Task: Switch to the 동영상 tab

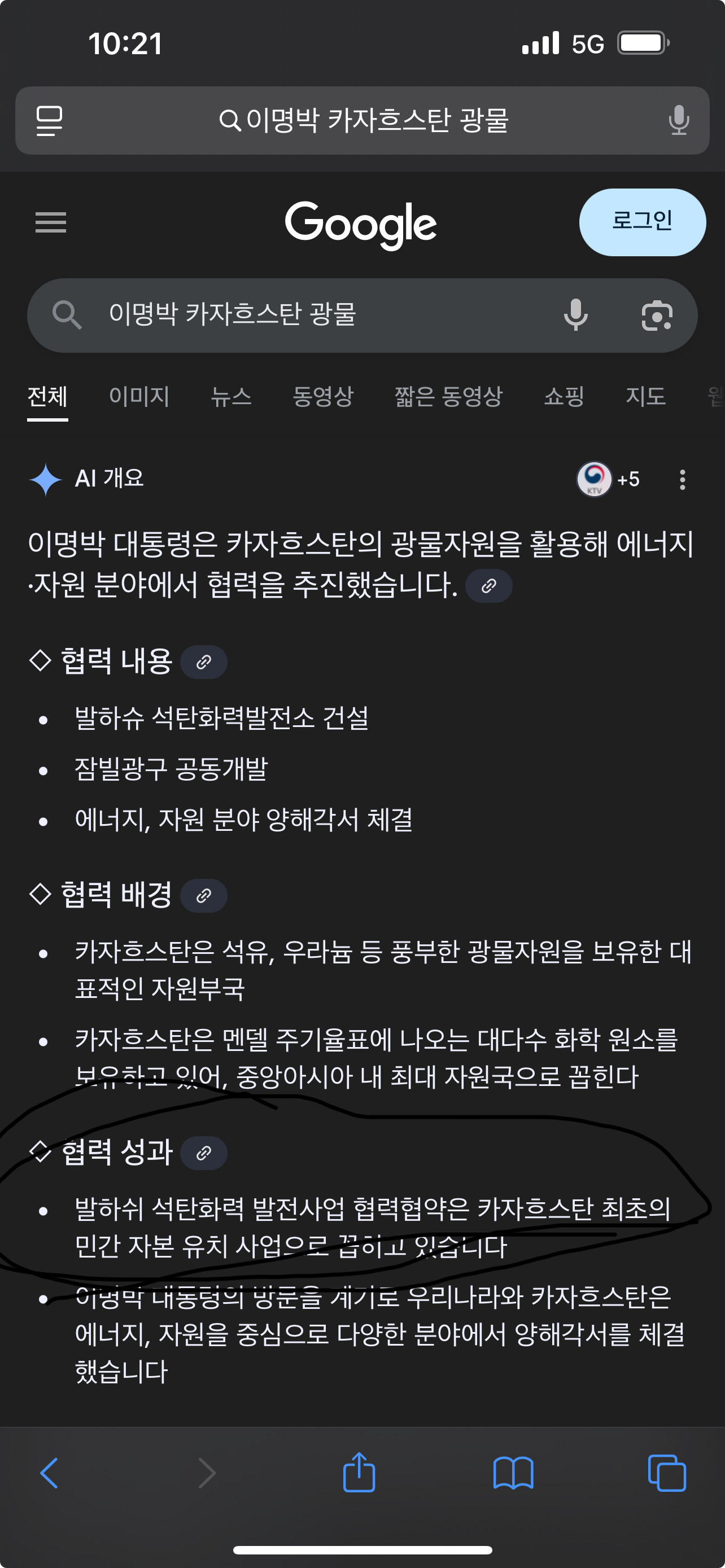Action: [x=322, y=396]
